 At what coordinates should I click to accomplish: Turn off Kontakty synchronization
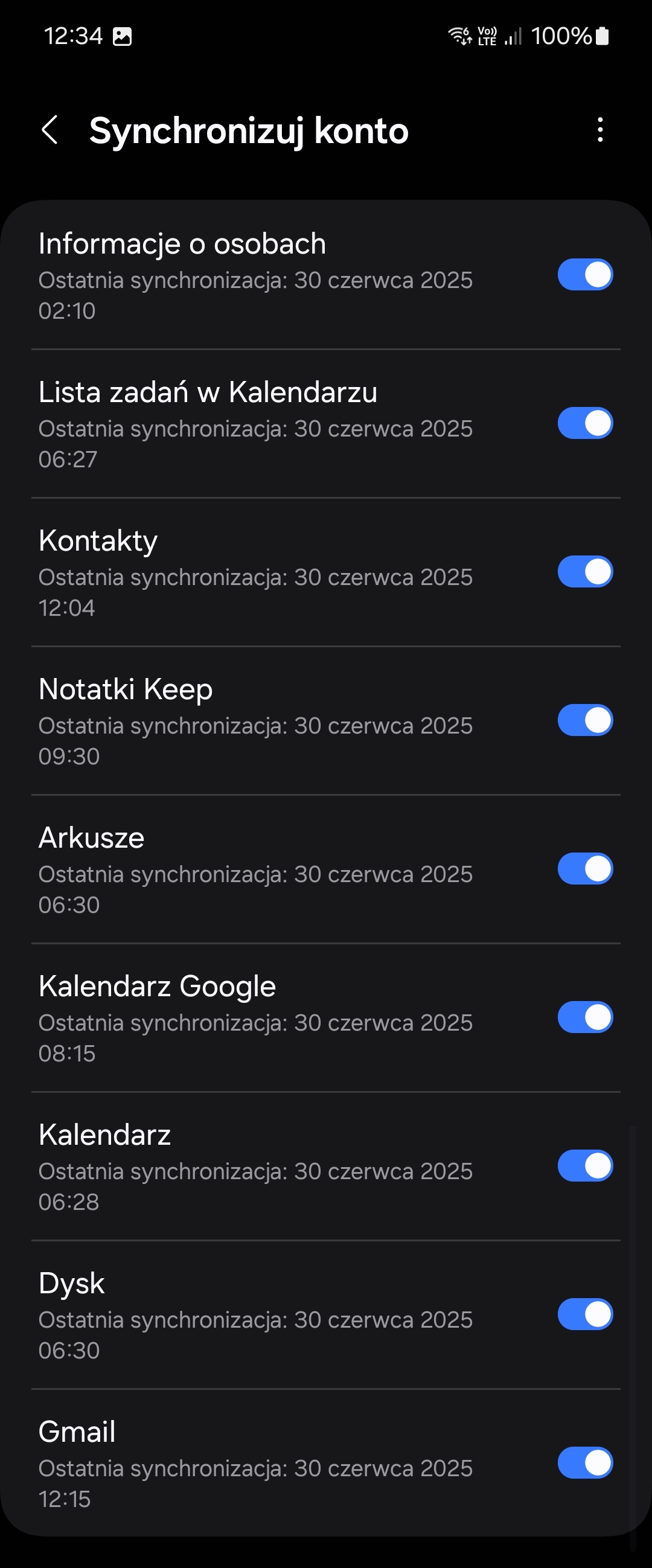point(584,572)
